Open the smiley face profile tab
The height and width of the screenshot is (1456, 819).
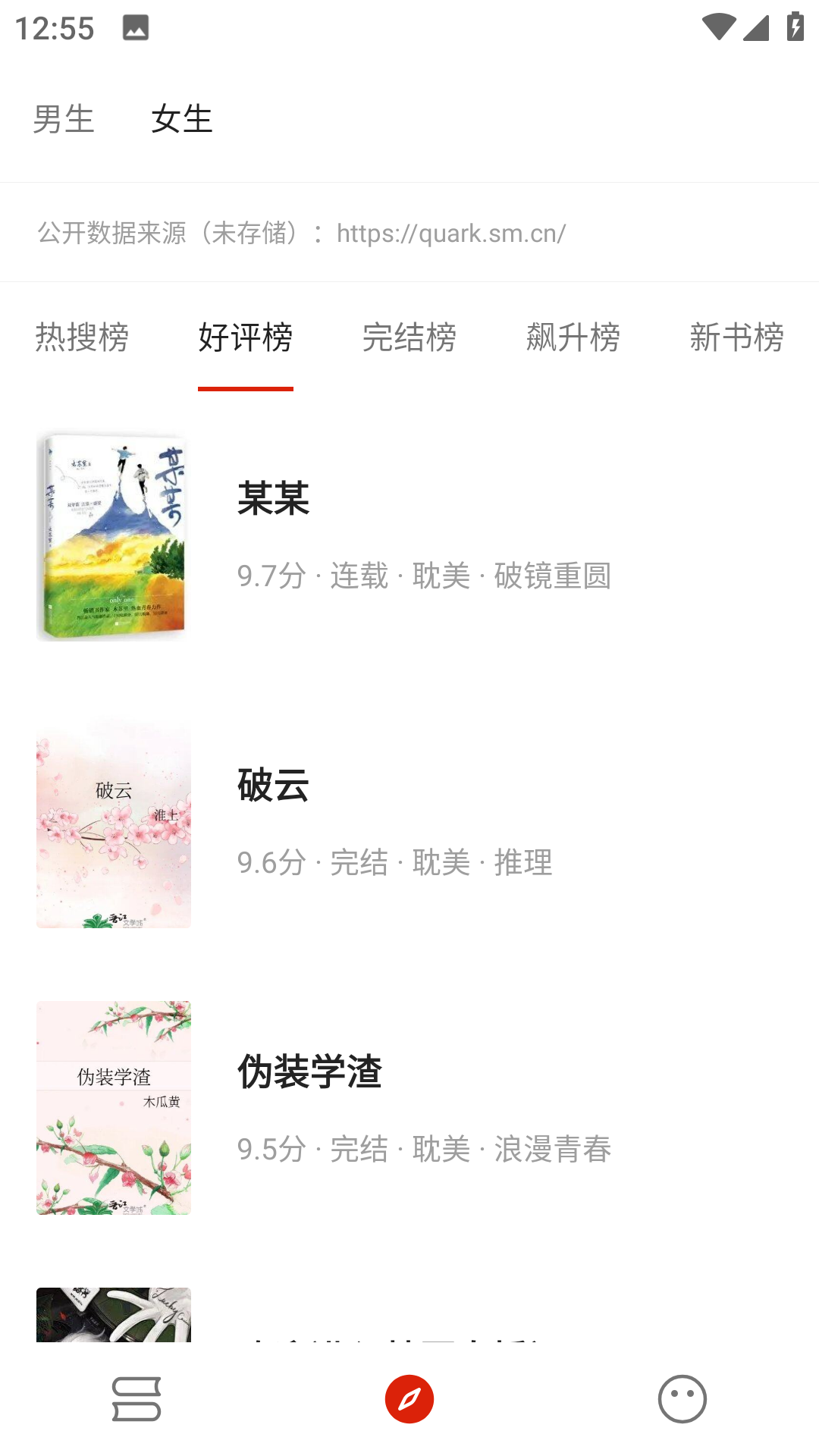(x=682, y=1398)
